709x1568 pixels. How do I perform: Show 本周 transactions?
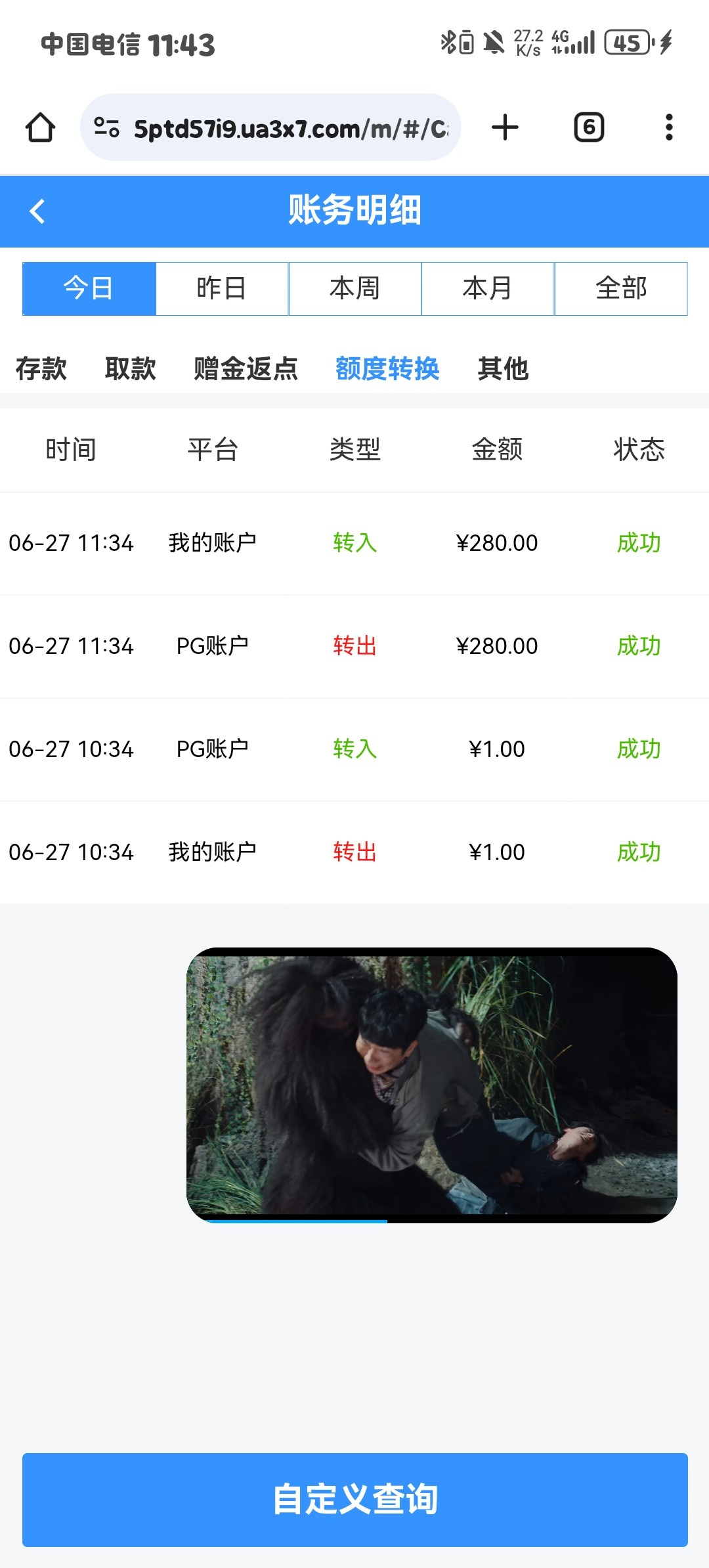355,289
